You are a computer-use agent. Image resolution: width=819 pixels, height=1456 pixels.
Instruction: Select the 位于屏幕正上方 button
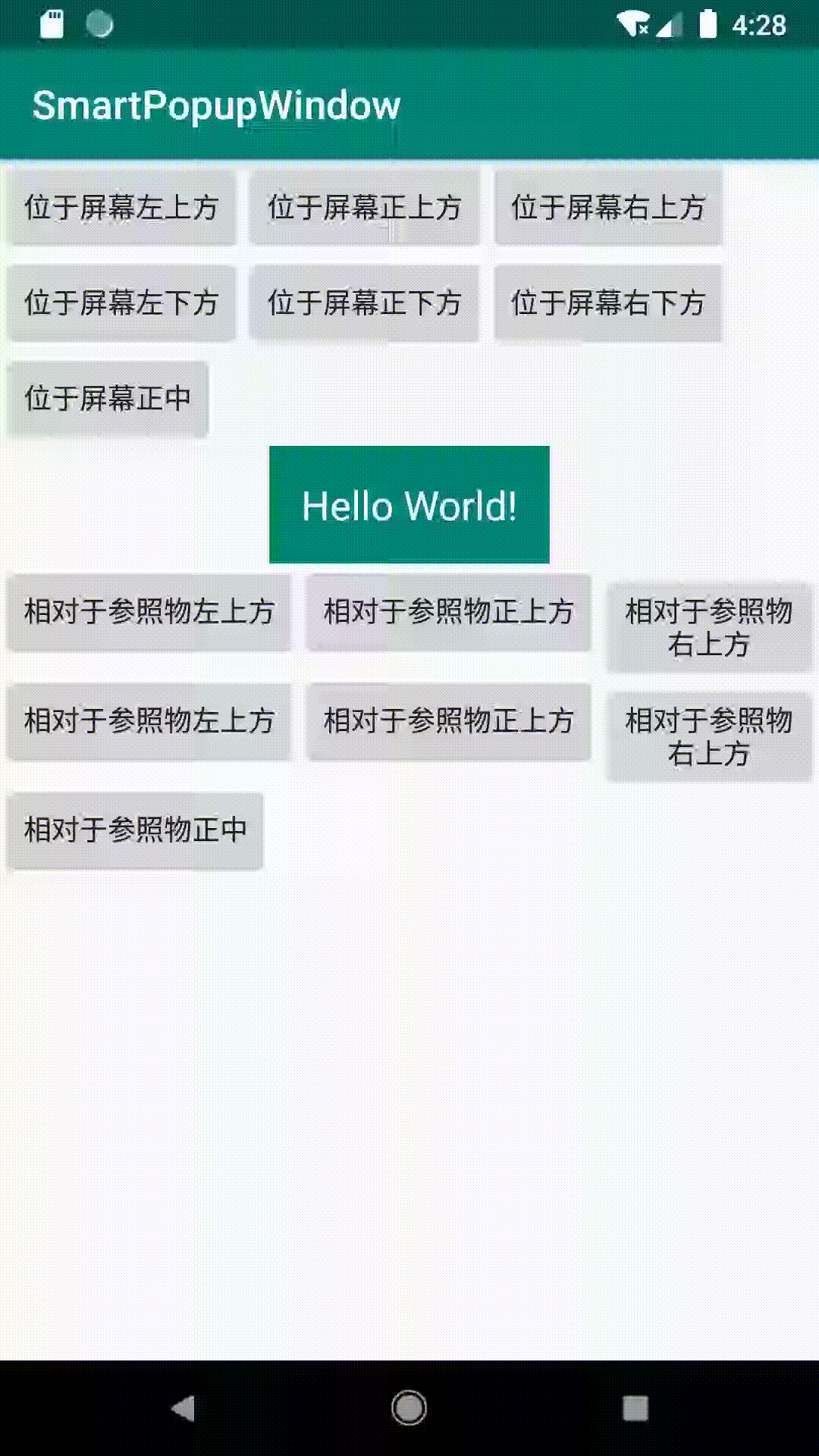coord(364,207)
